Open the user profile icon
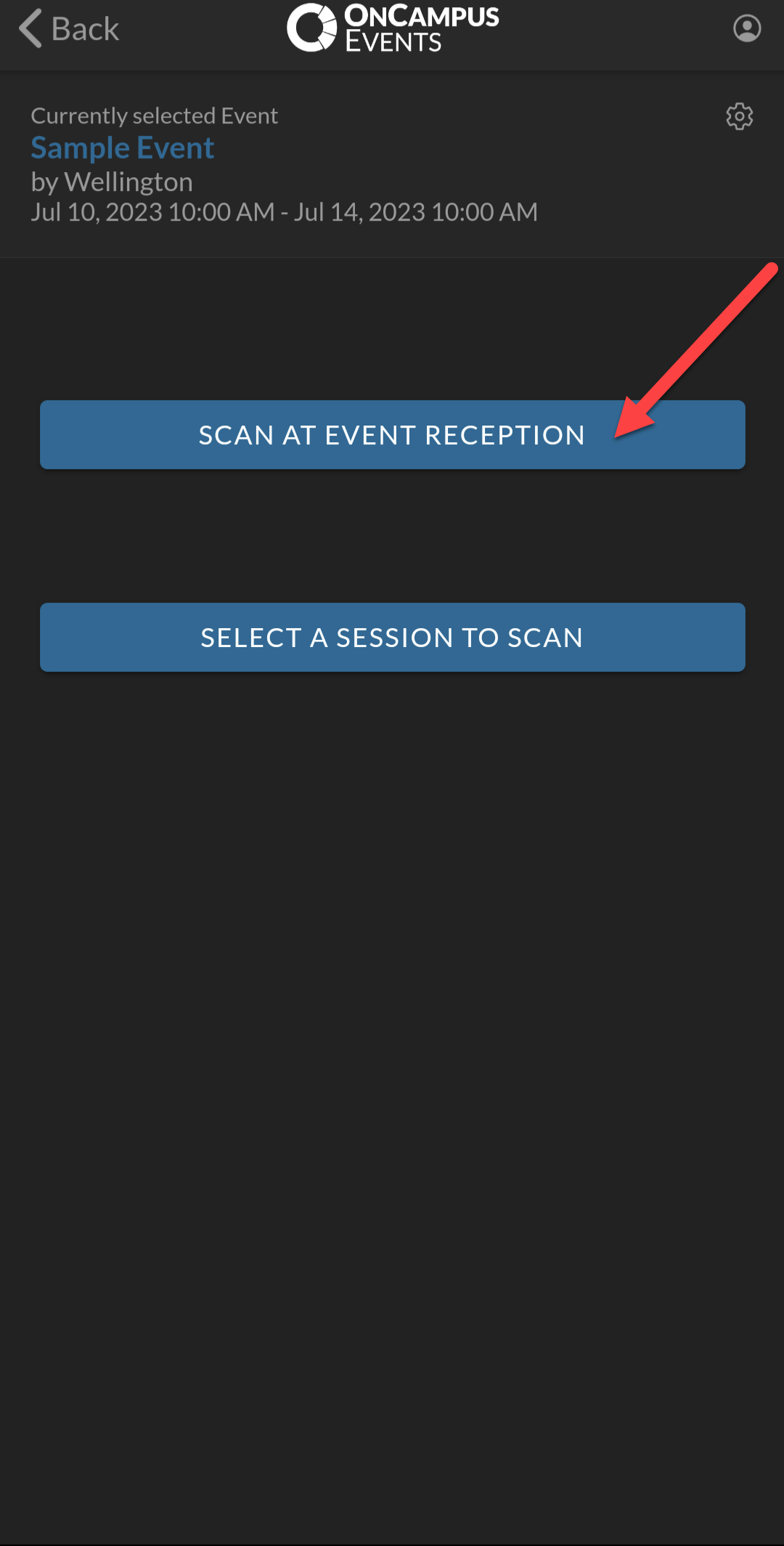784x1546 pixels. tap(746, 29)
